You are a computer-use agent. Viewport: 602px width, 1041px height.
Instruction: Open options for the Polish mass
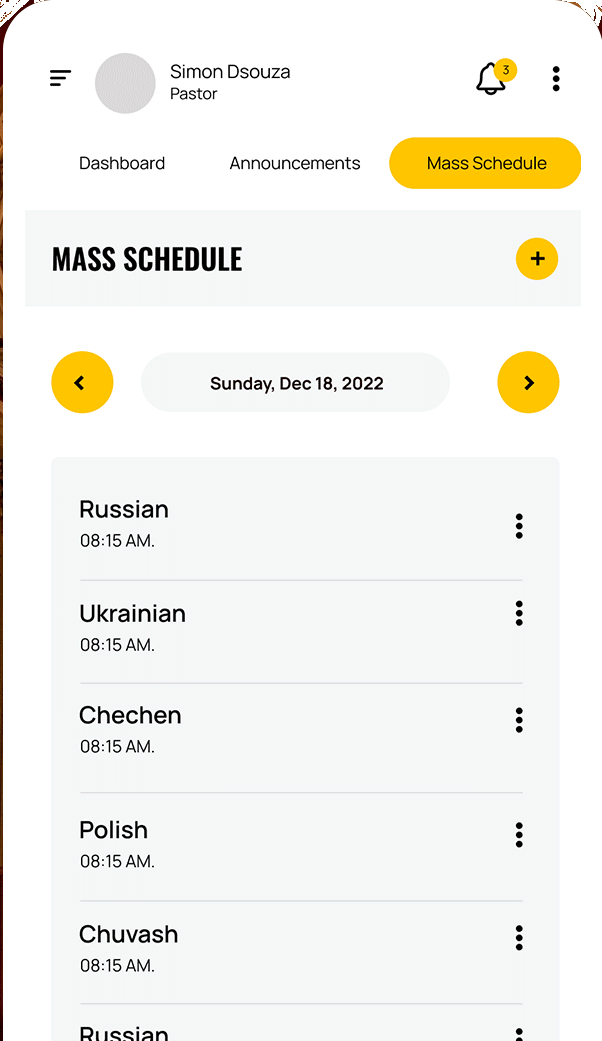click(519, 835)
